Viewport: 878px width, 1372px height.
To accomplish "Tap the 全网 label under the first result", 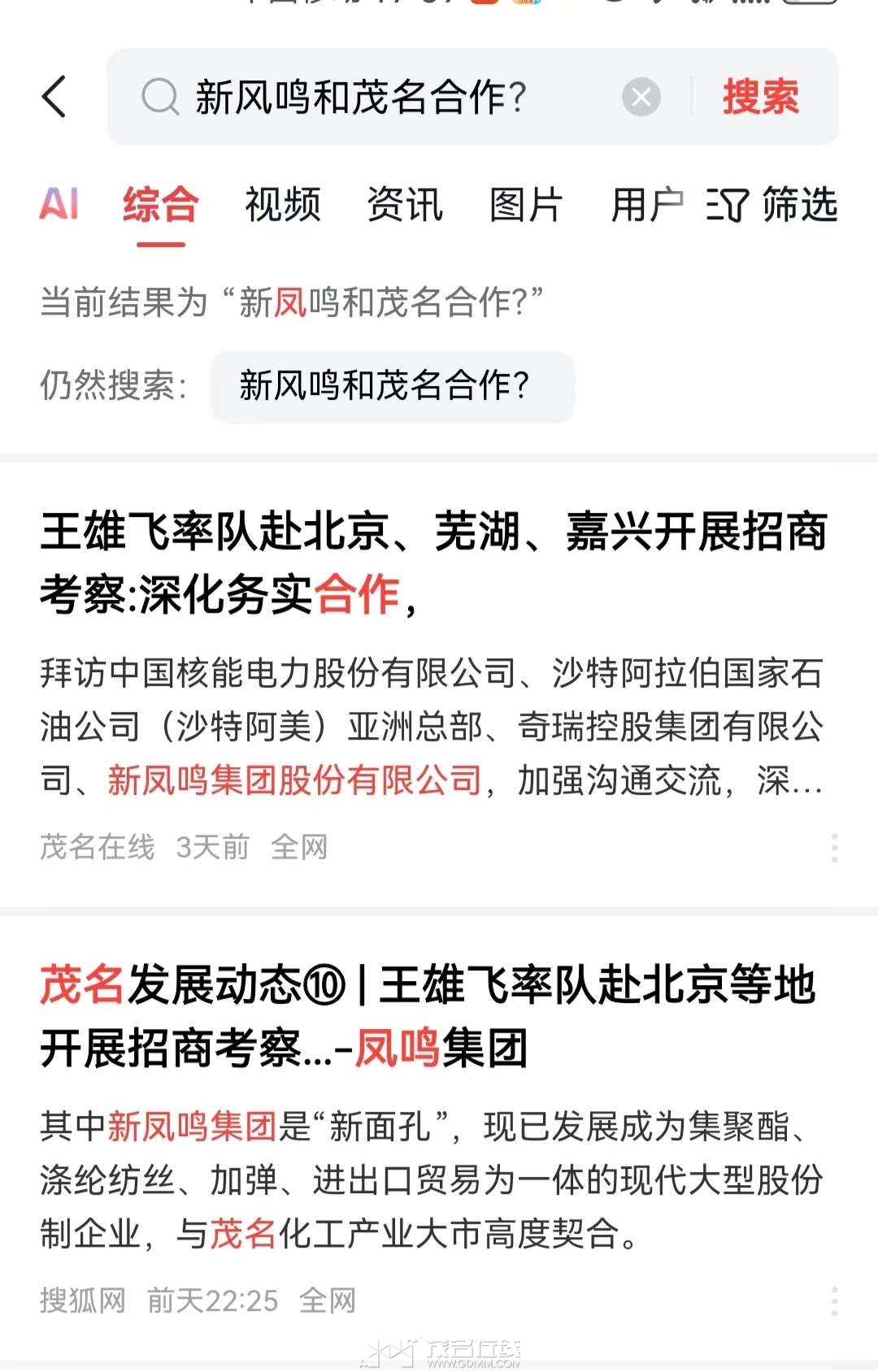I will click(x=299, y=845).
